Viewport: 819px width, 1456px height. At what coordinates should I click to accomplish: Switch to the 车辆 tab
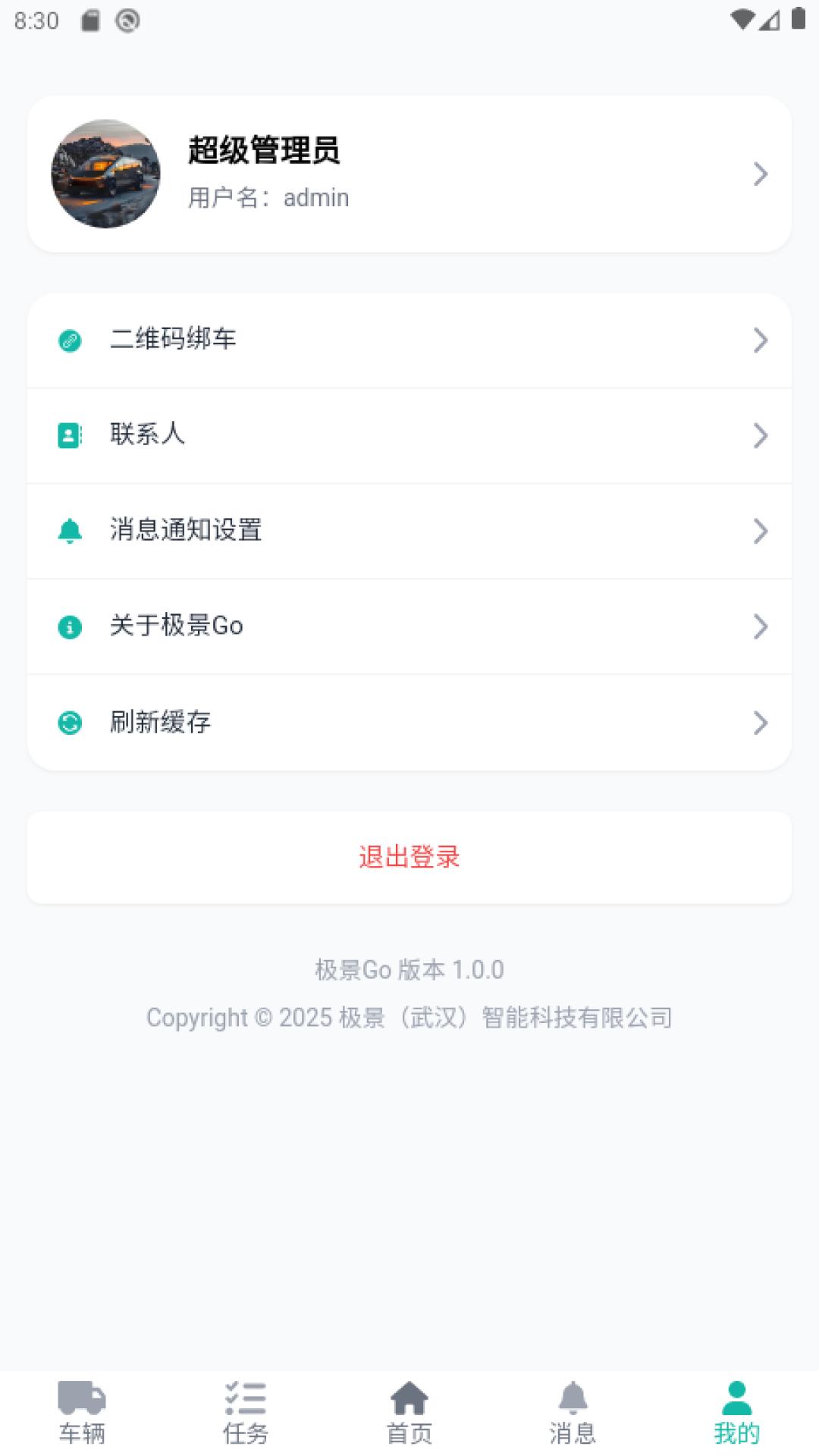pyautogui.click(x=82, y=1413)
